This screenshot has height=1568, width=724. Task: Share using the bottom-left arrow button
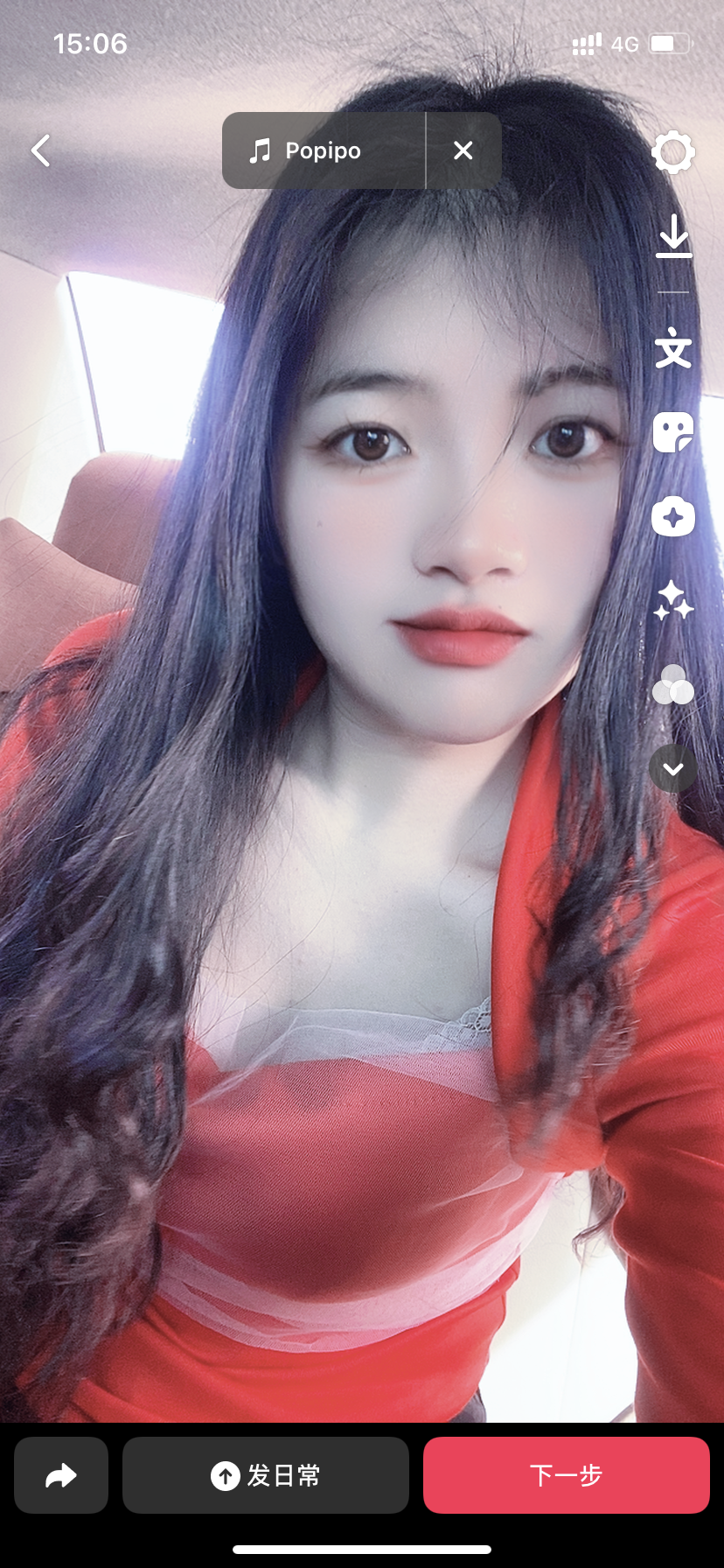tap(61, 1475)
